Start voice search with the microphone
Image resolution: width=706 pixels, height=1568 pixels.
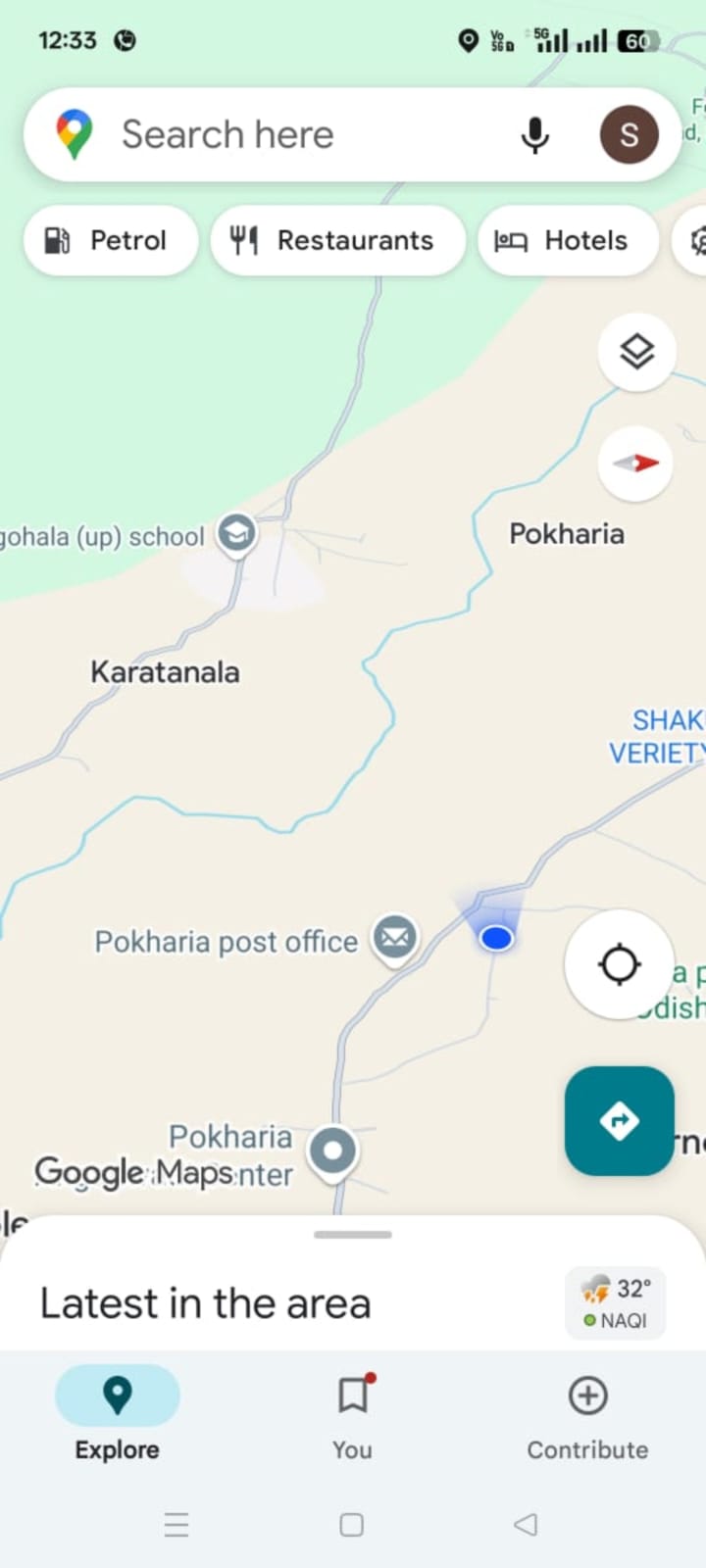pos(534,134)
